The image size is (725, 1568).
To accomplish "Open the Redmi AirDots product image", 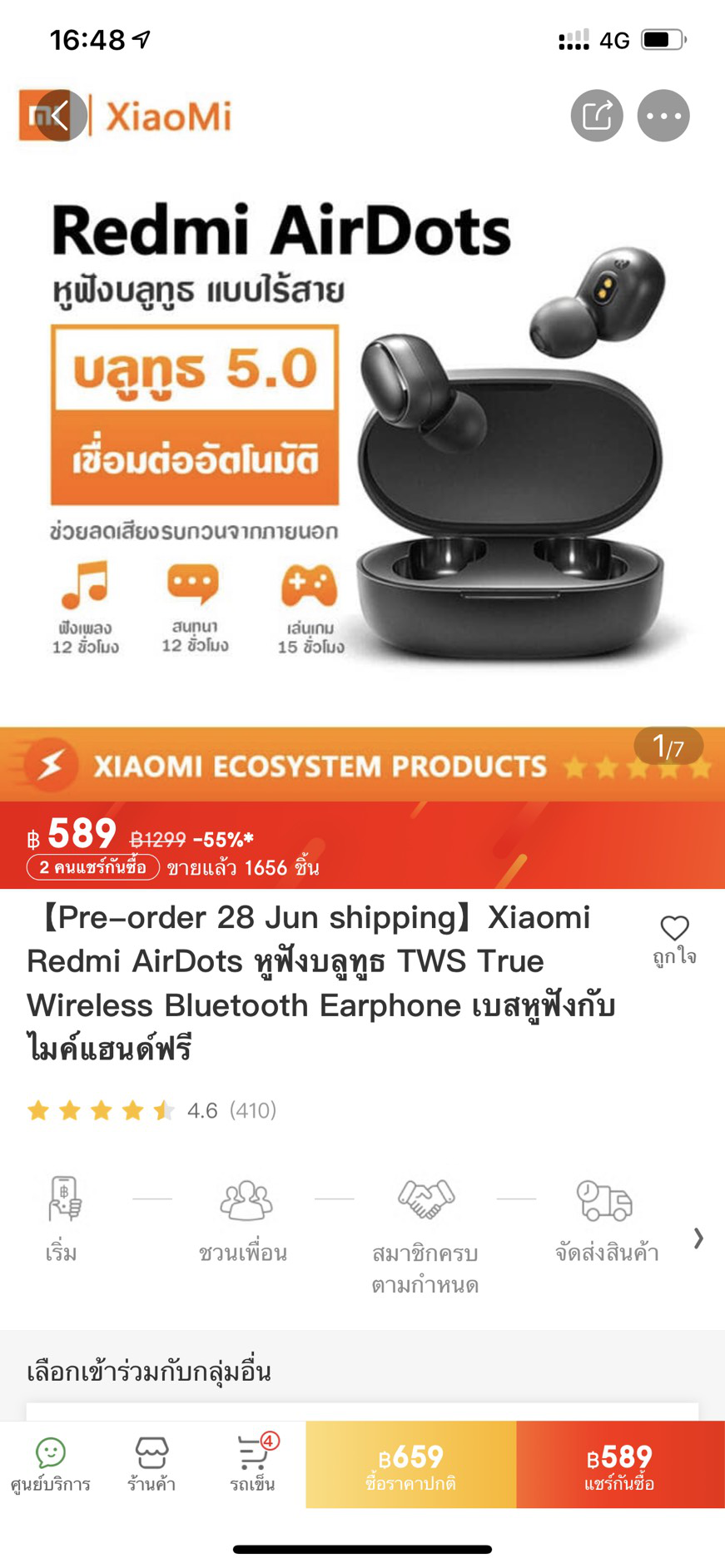I will point(363,441).
